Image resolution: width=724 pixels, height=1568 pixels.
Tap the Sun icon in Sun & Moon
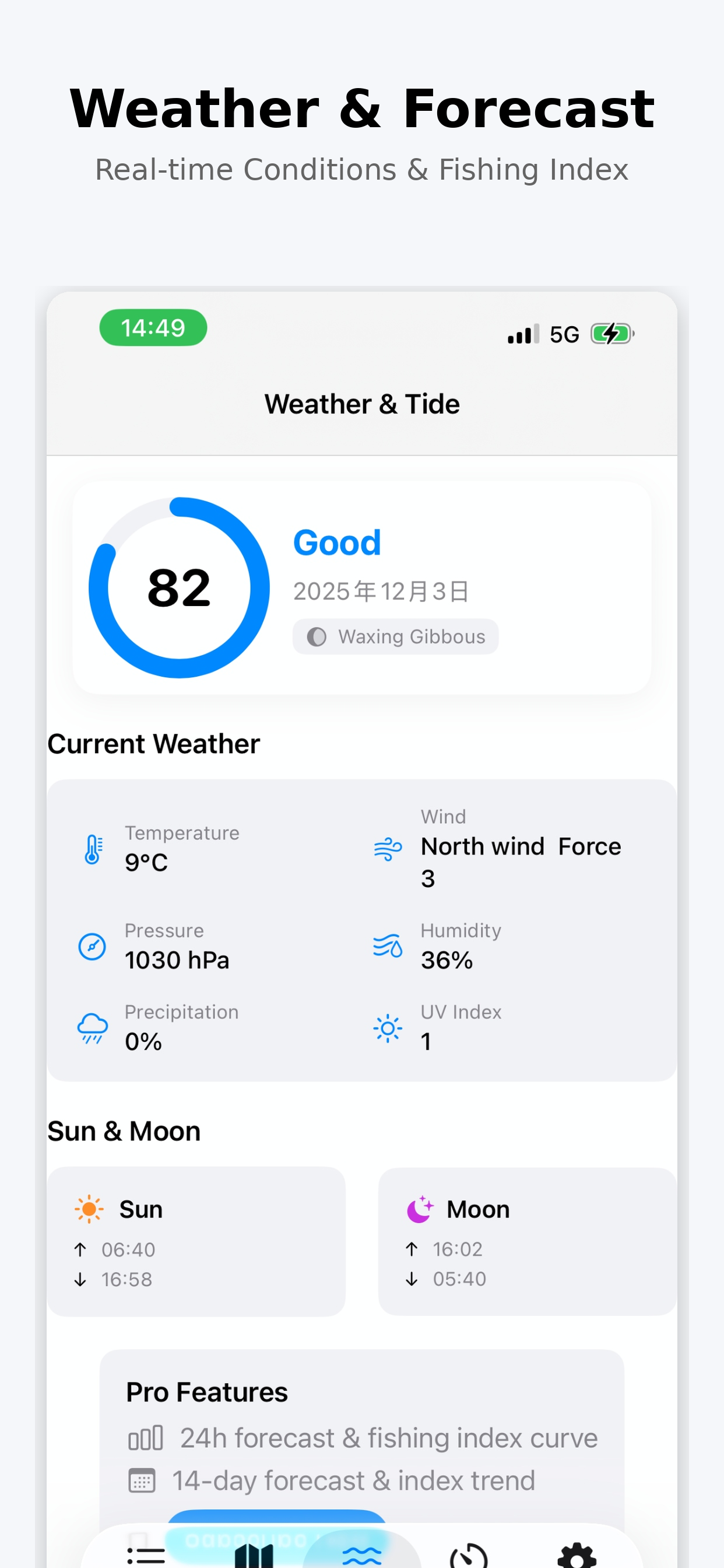pyautogui.click(x=88, y=1209)
